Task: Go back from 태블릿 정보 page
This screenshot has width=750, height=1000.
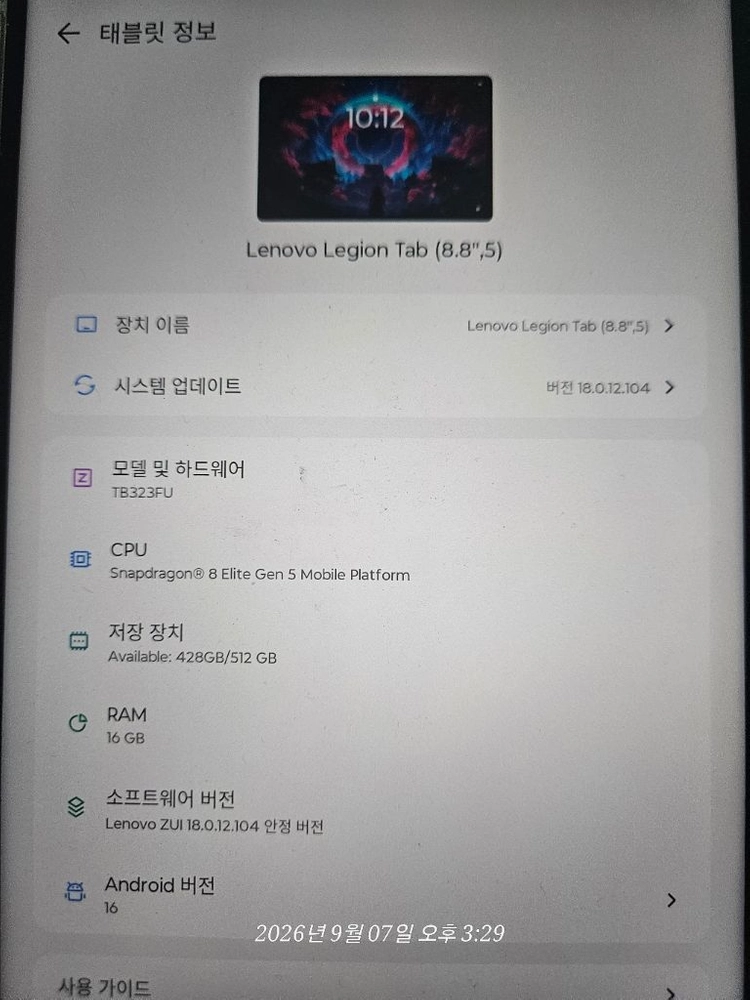Action: [x=68, y=33]
